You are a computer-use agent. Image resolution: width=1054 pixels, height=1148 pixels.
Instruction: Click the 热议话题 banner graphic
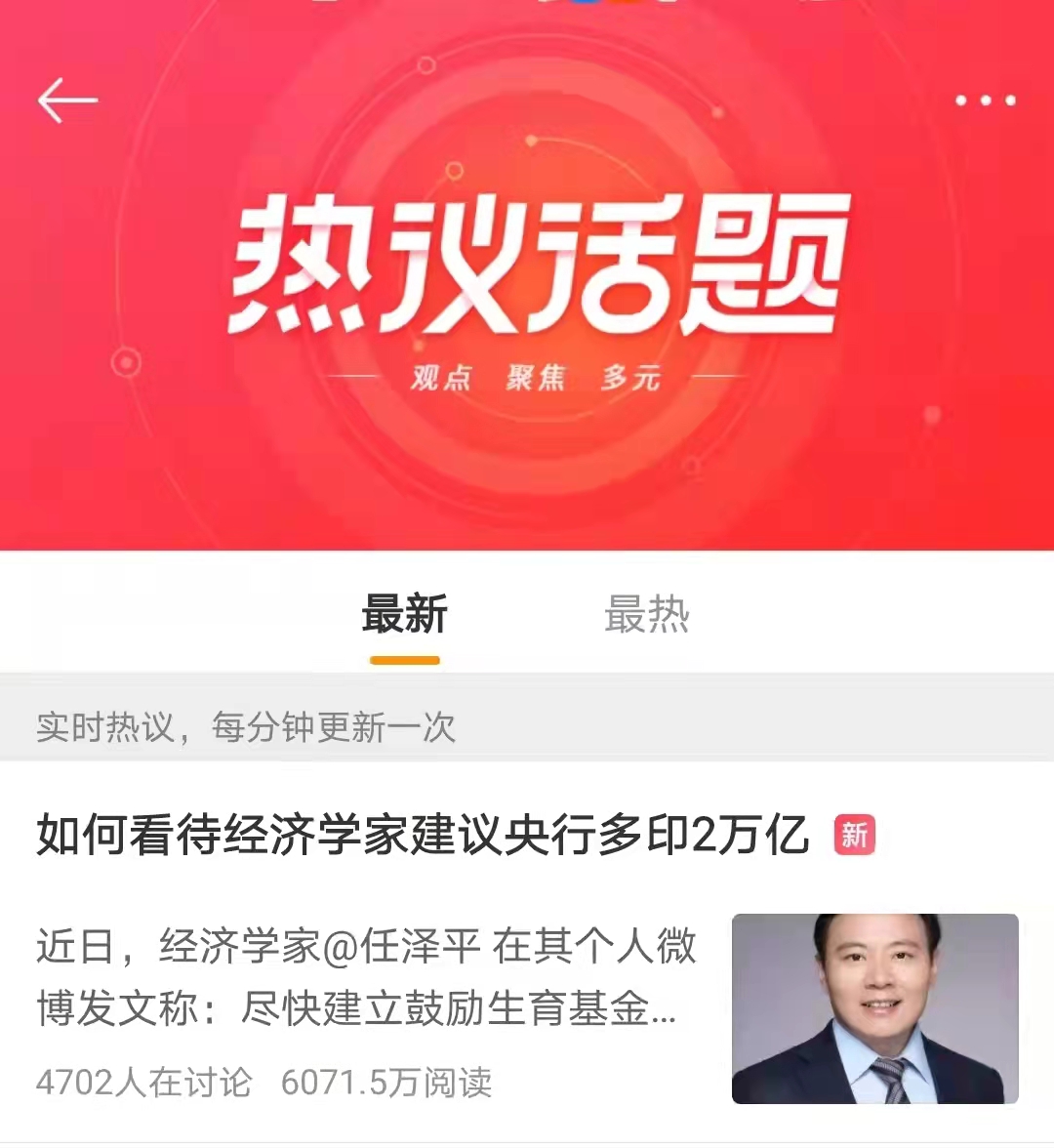pyautogui.click(x=527, y=264)
